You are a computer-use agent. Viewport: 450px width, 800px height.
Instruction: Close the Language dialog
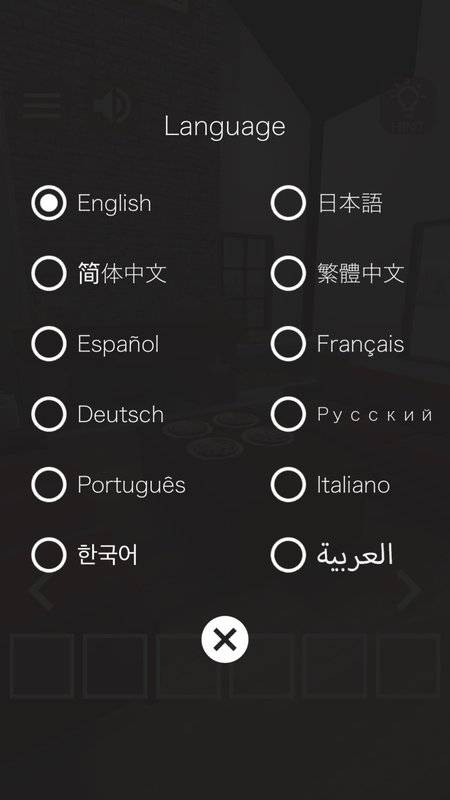click(225, 639)
